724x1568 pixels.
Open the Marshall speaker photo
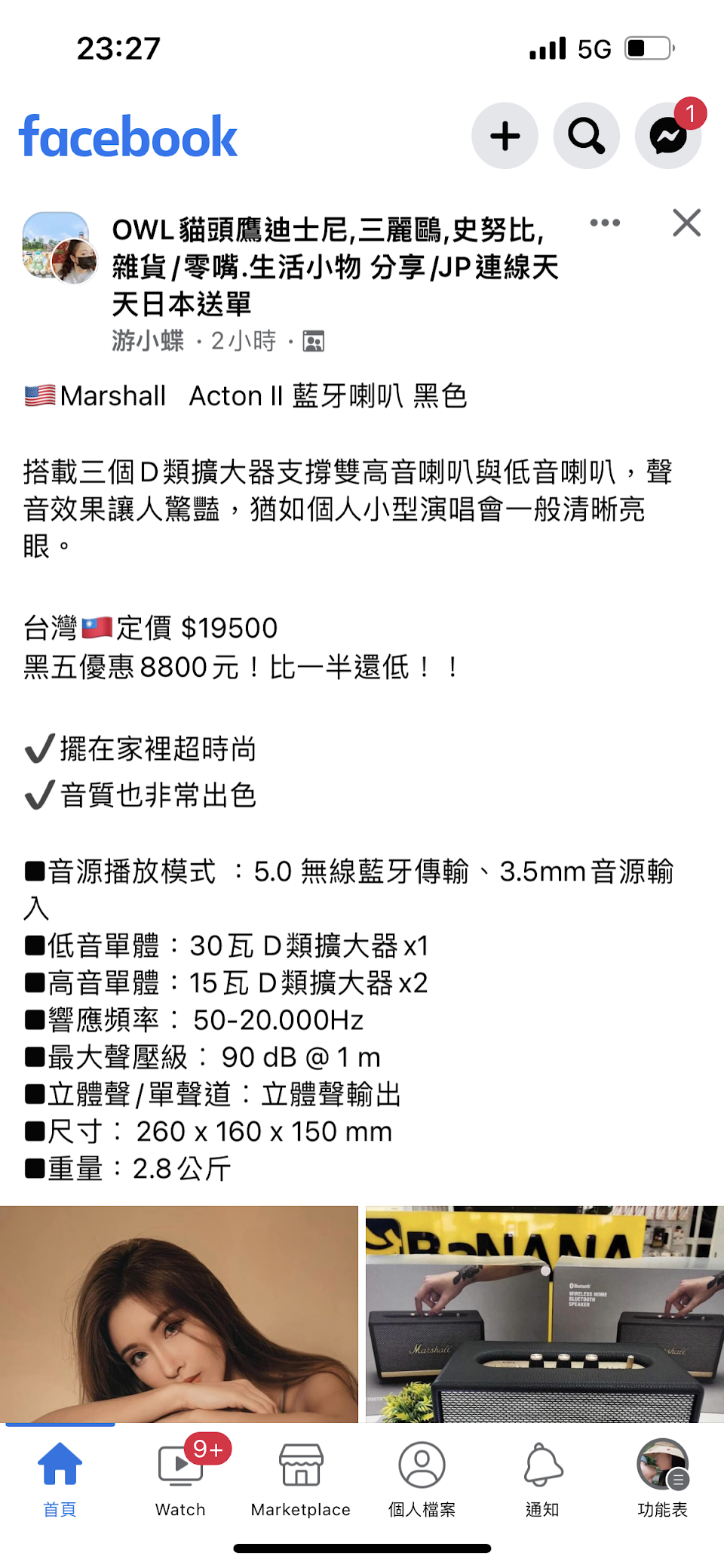(x=545, y=1313)
